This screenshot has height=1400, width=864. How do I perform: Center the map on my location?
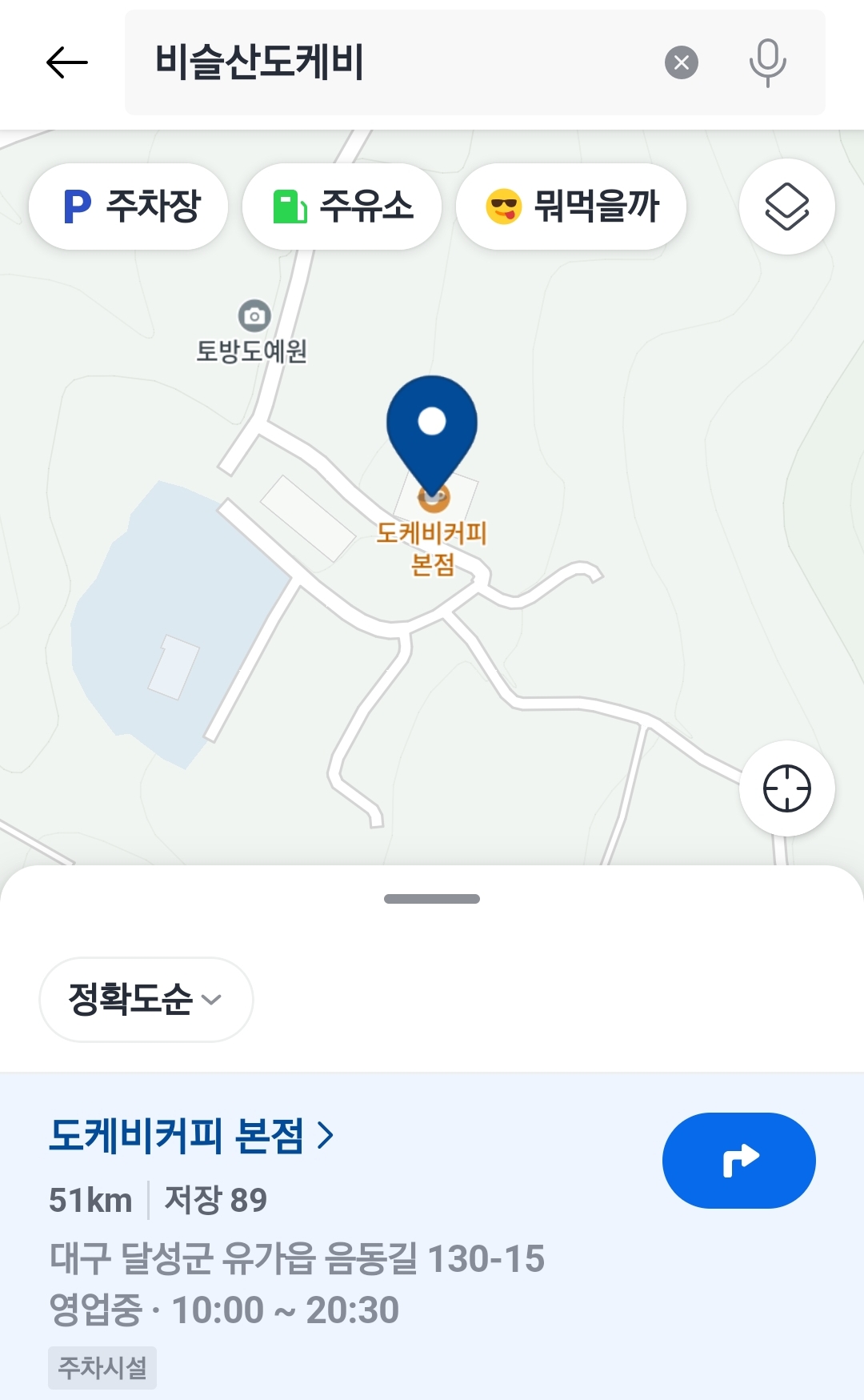click(787, 788)
